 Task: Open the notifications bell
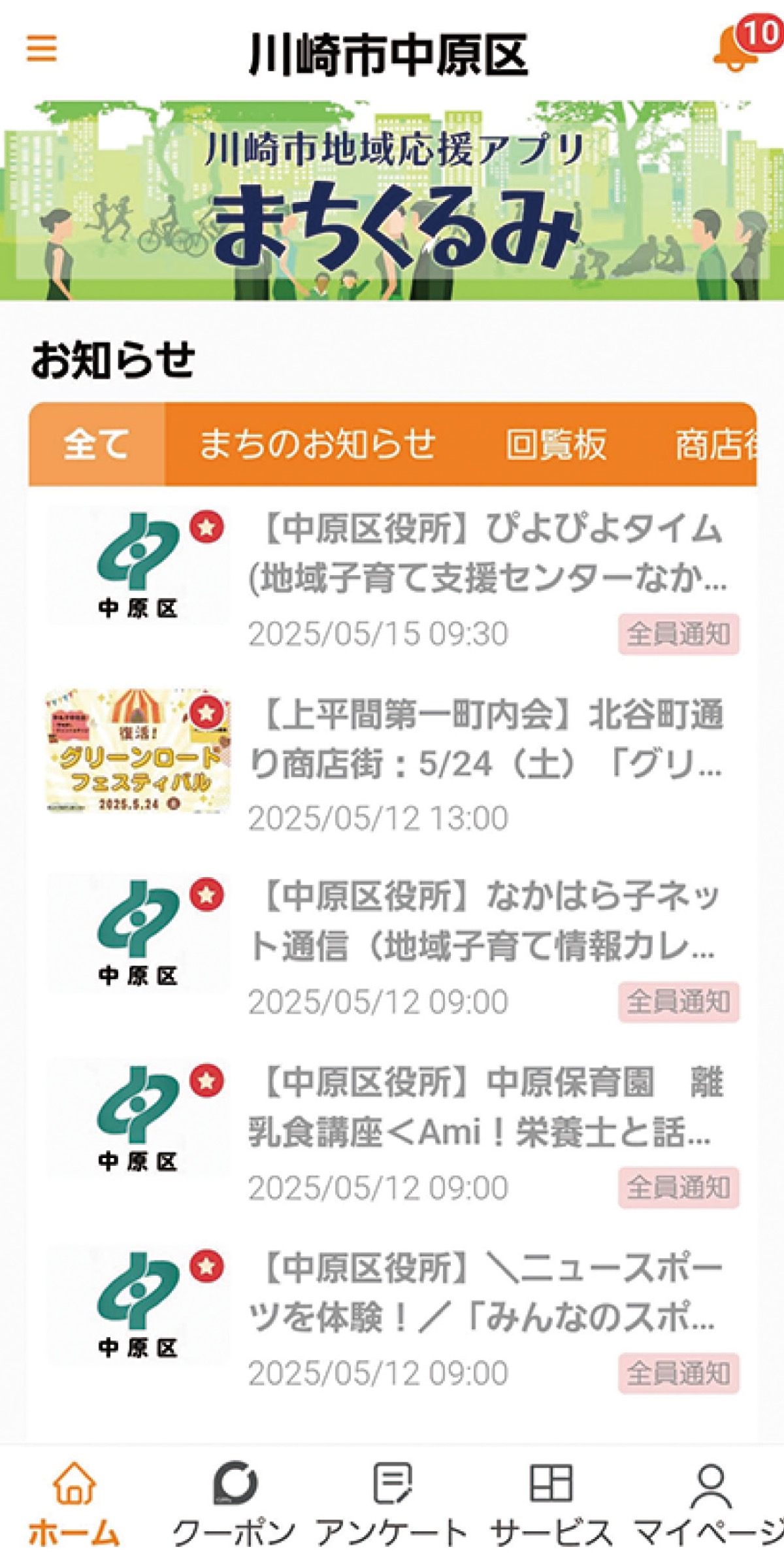737,49
